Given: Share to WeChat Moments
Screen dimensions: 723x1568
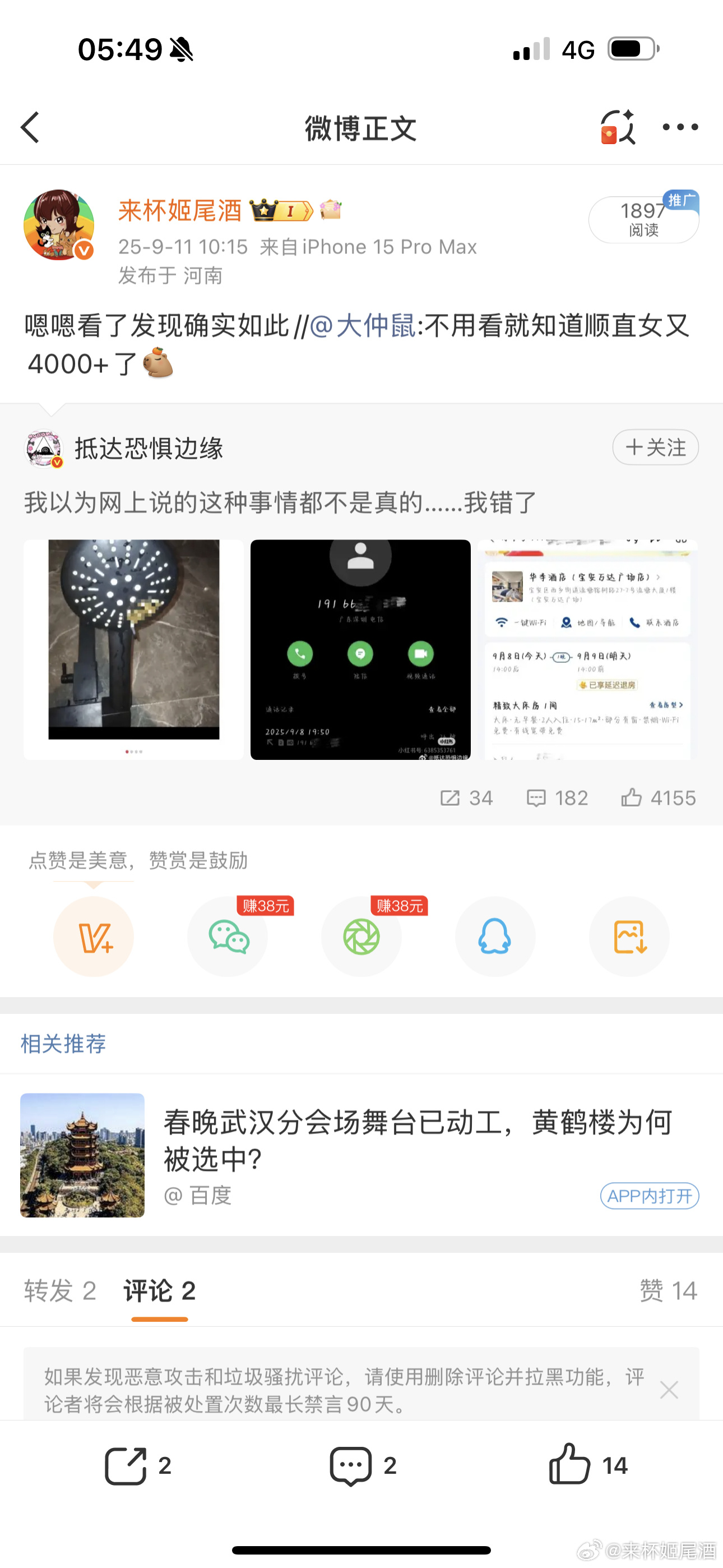Looking at the screenshot, I should pos(361,936).
